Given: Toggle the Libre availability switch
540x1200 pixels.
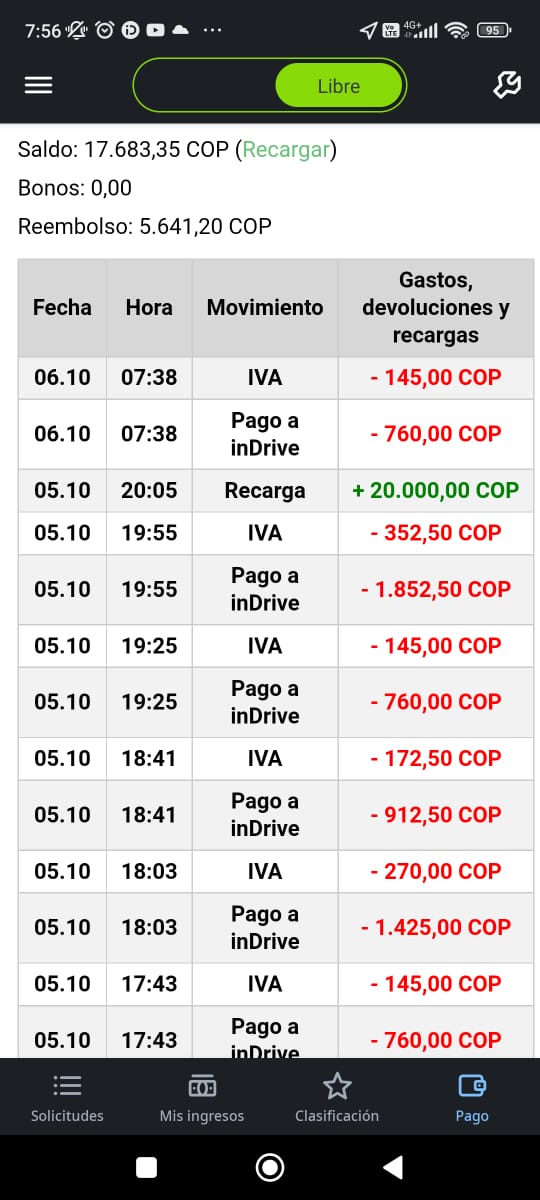Looking at the screenshot, I should click(x=270, y=86).
